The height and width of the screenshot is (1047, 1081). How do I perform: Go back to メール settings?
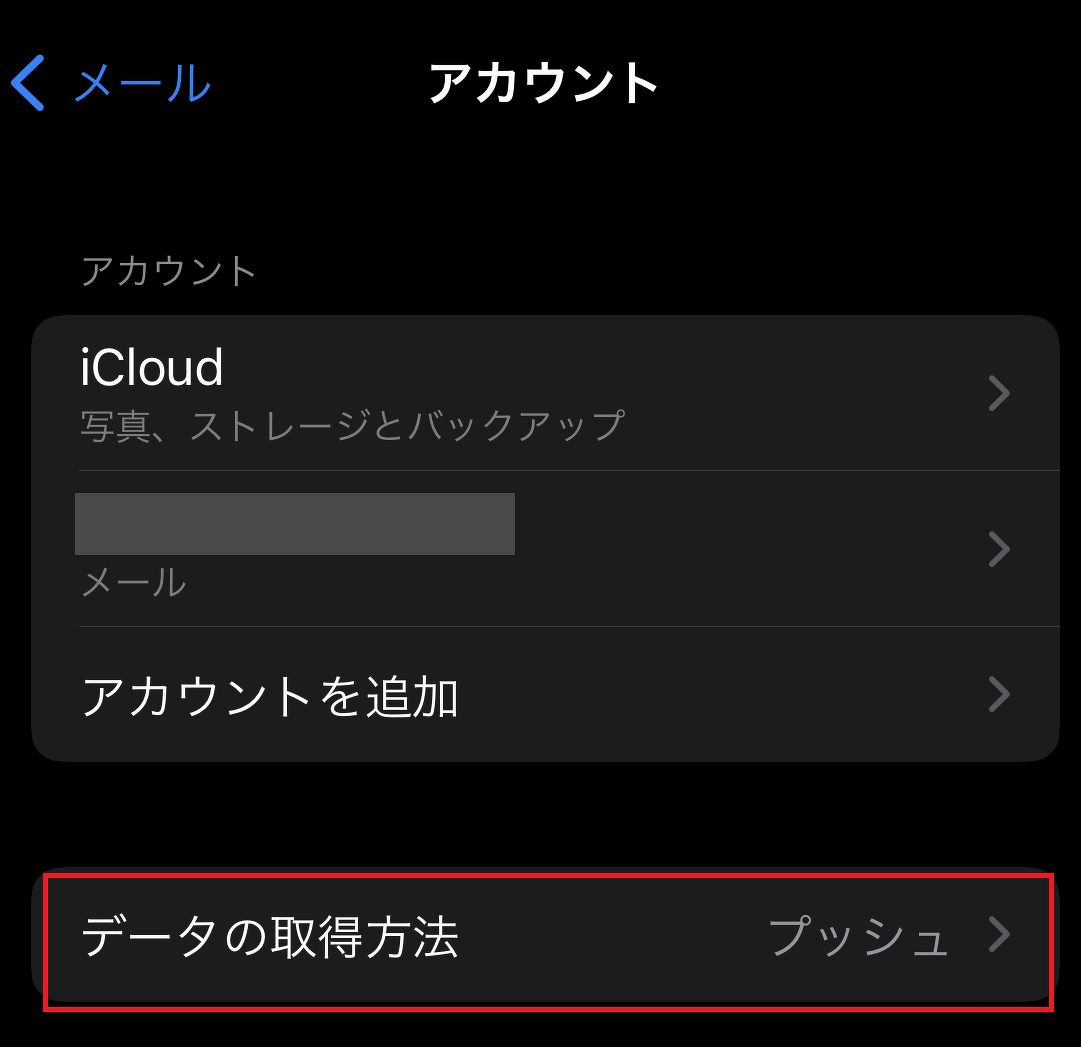click(x=110, y=83)
